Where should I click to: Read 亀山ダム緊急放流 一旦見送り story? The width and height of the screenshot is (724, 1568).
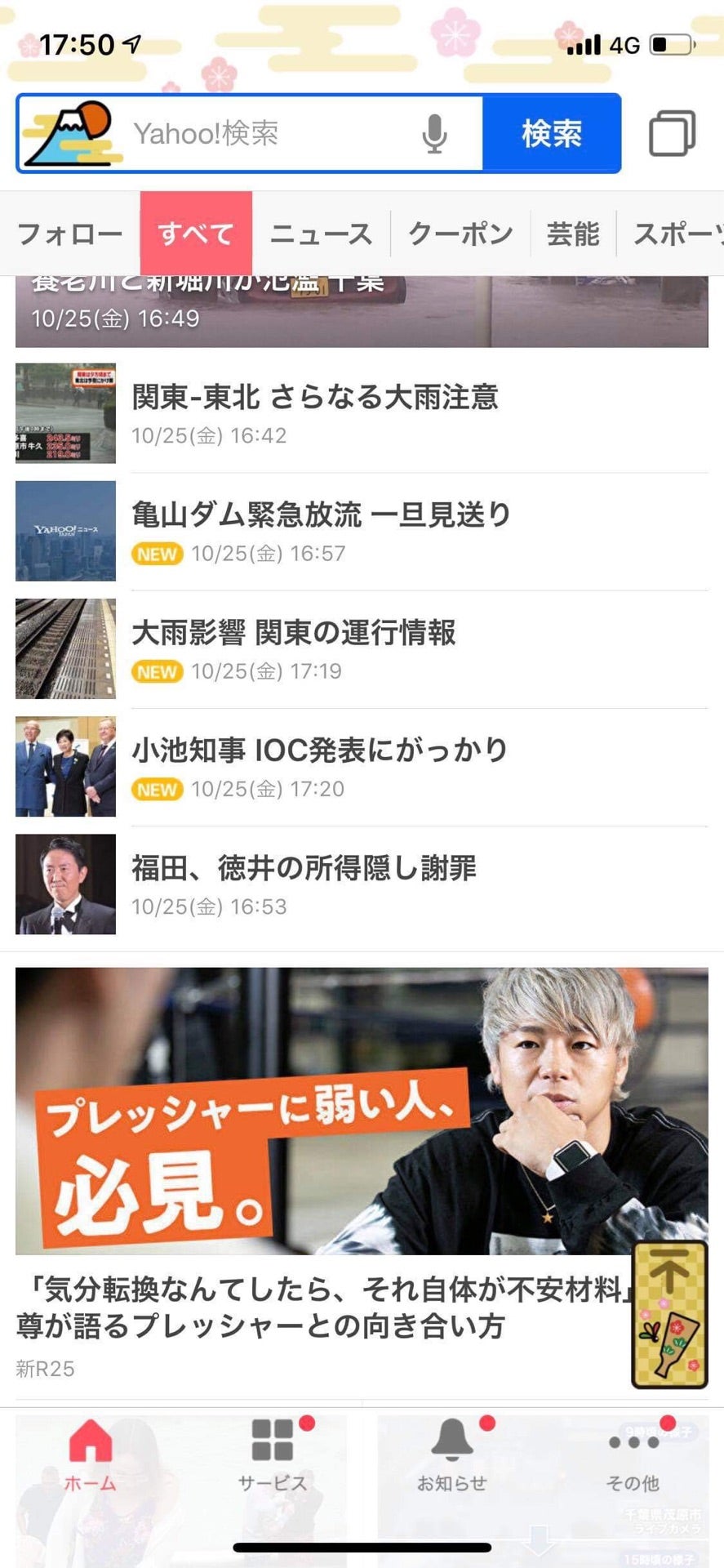pyautogui.click(x=322, y=515)
